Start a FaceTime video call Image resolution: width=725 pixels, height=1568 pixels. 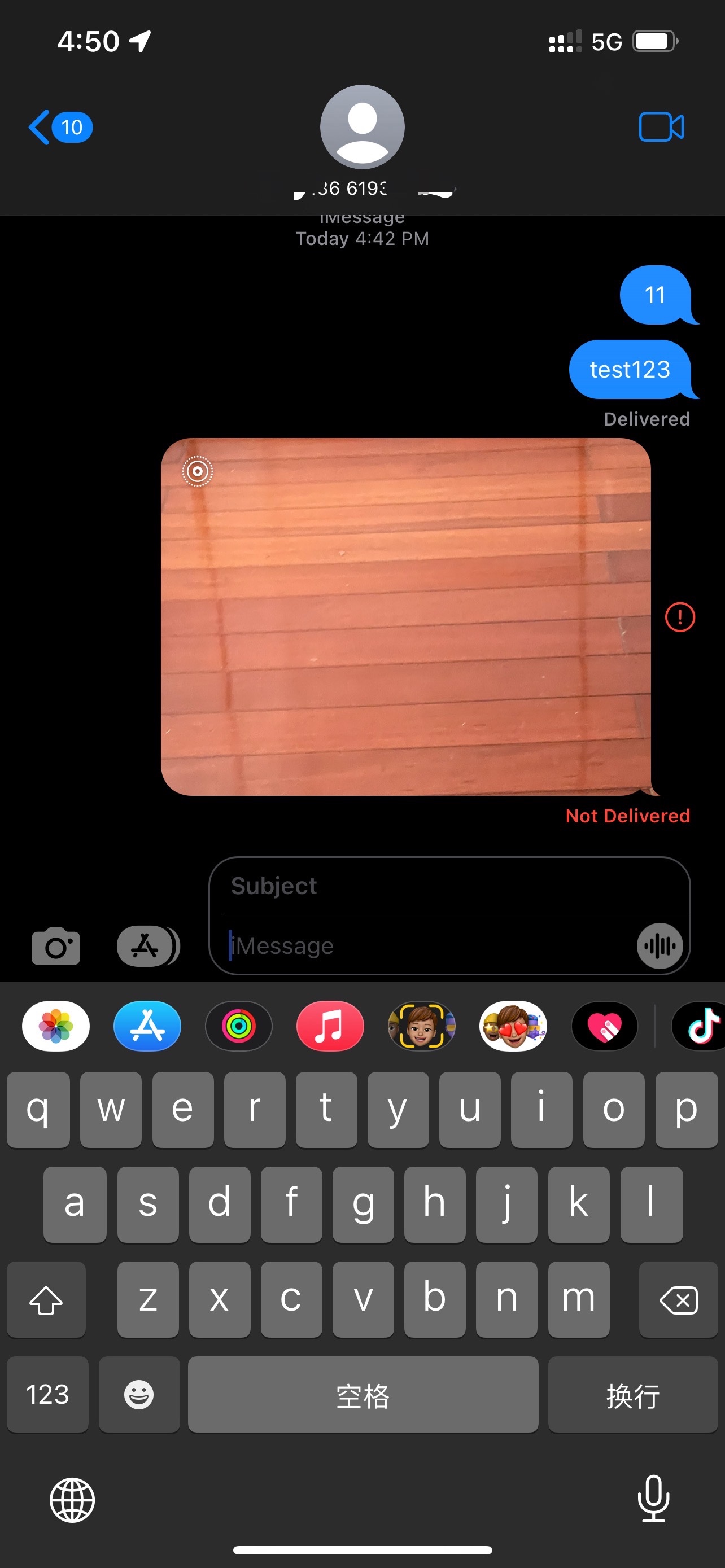661,127
